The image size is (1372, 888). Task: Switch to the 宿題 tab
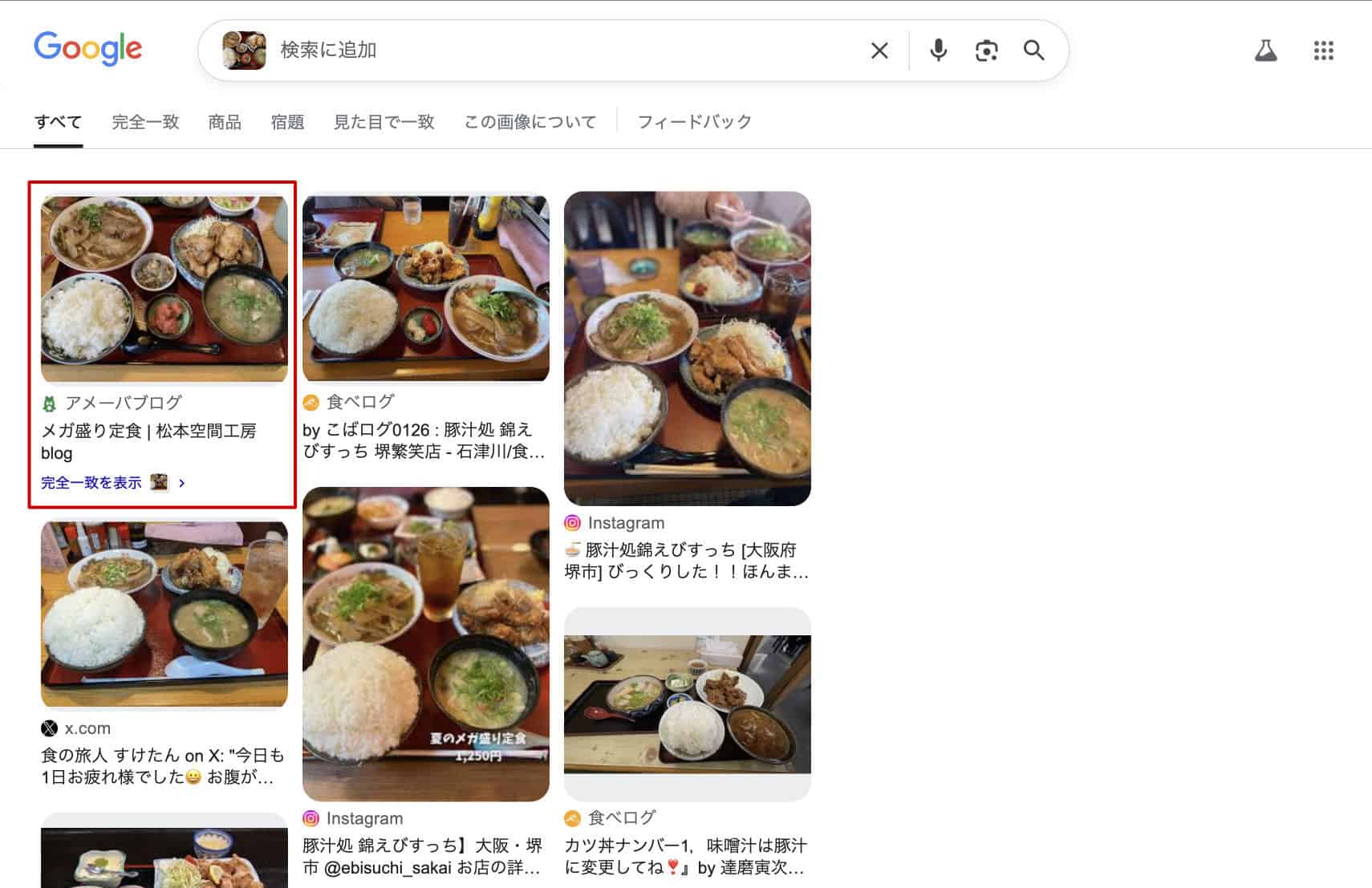(287, 122)
